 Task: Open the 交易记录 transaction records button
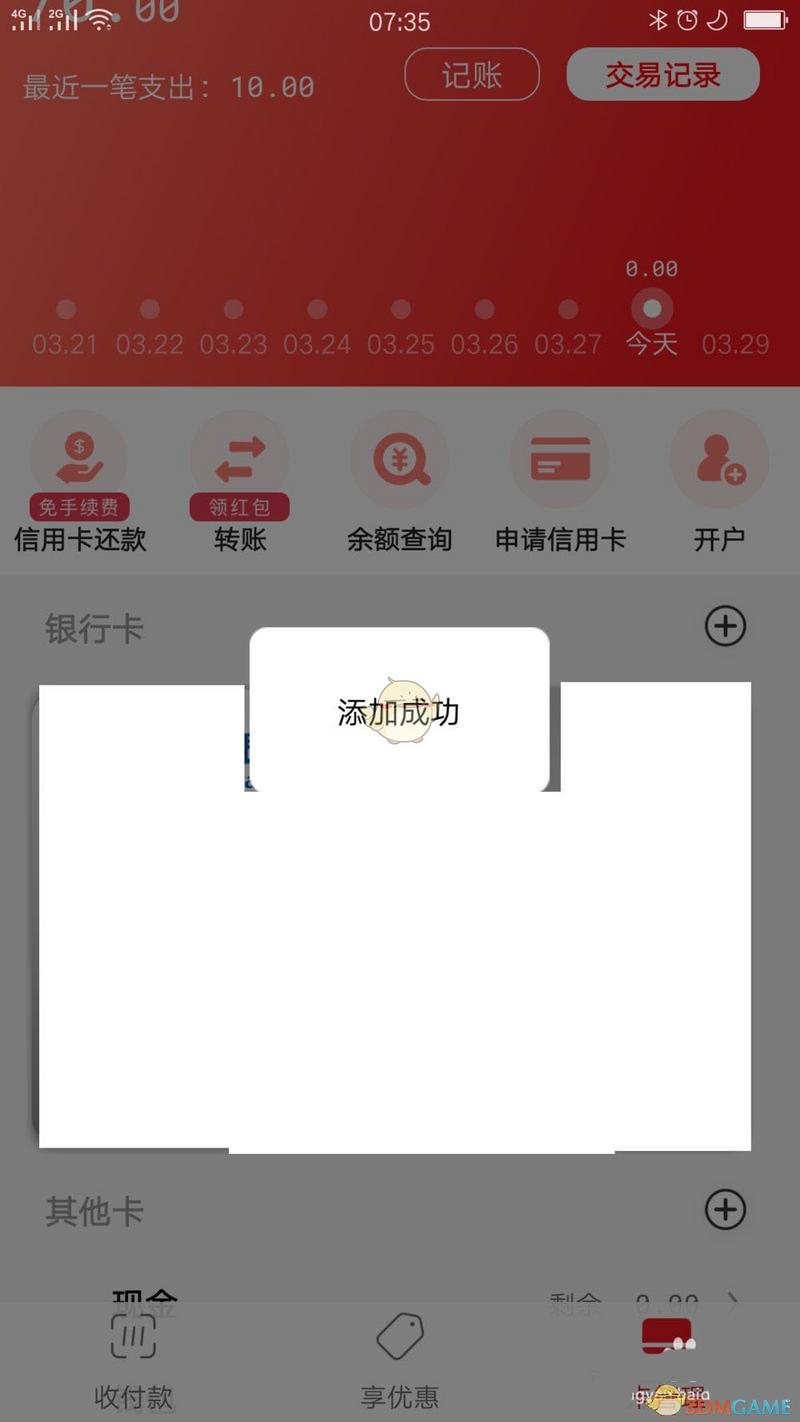click(x=661, y=75)
